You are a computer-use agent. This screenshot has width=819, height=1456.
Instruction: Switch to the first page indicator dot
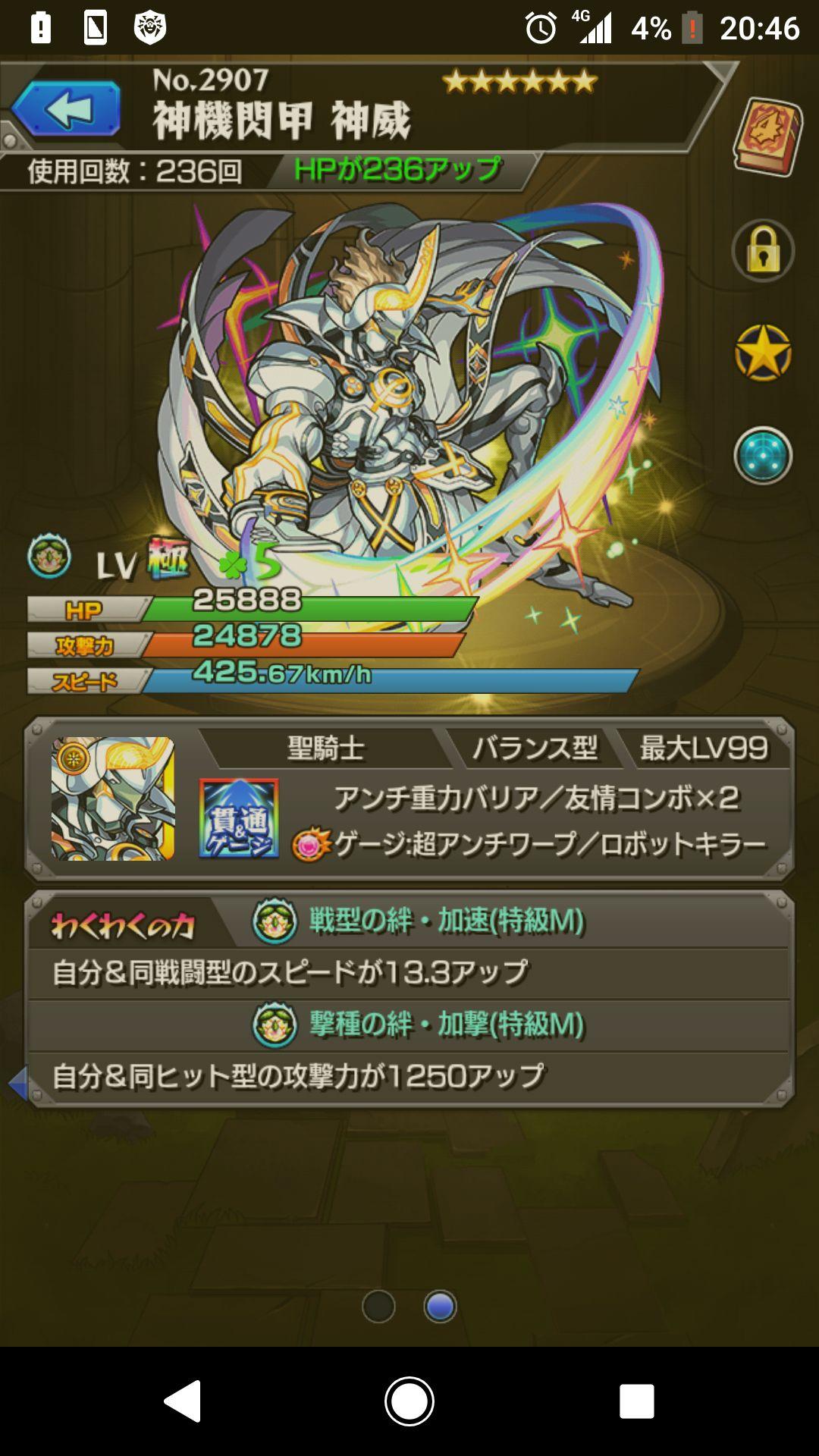coord(378,1307)
